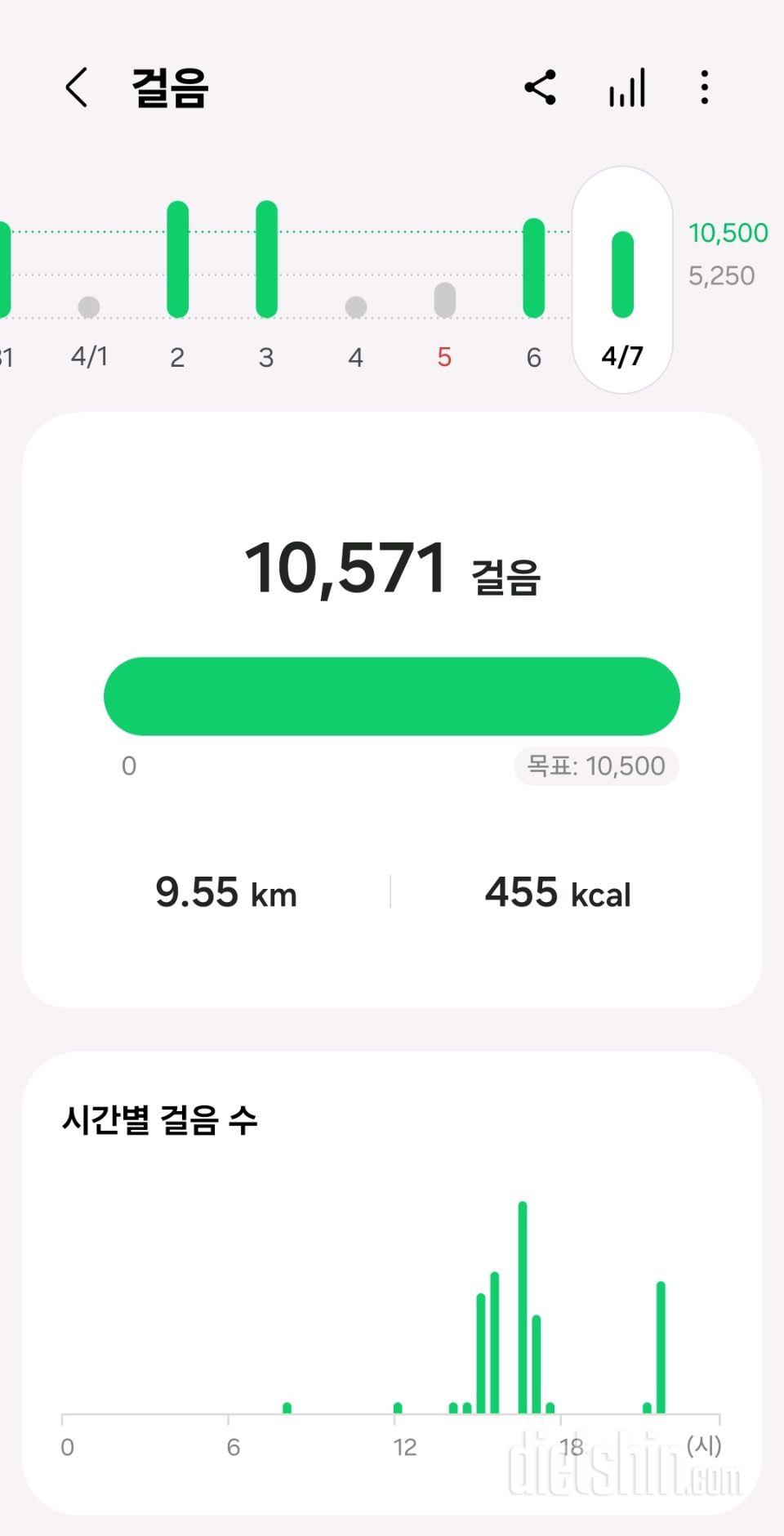The image size is (784, 1536).
Task: Tap the 시간별 걸음 수 section heading
Action: click(160, 1121)
